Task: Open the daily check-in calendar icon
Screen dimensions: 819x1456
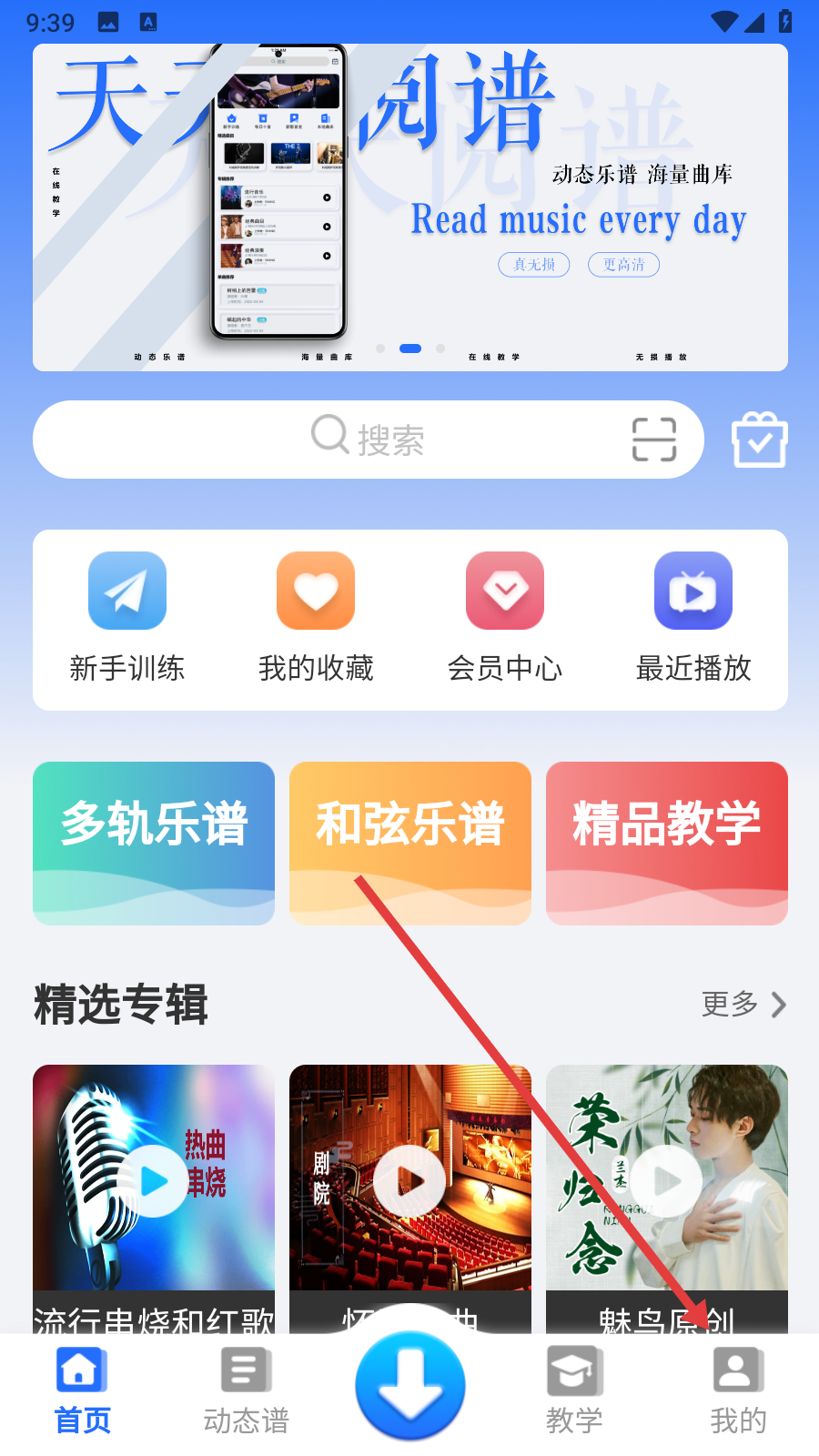Action: [759, 440]
